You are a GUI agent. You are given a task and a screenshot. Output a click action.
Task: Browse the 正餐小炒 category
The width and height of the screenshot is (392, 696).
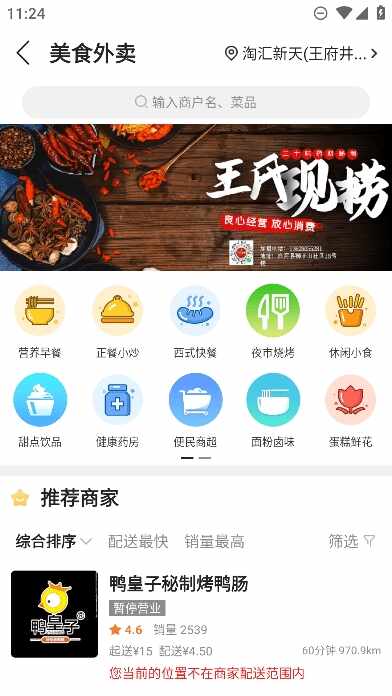[x=118, y=321]
